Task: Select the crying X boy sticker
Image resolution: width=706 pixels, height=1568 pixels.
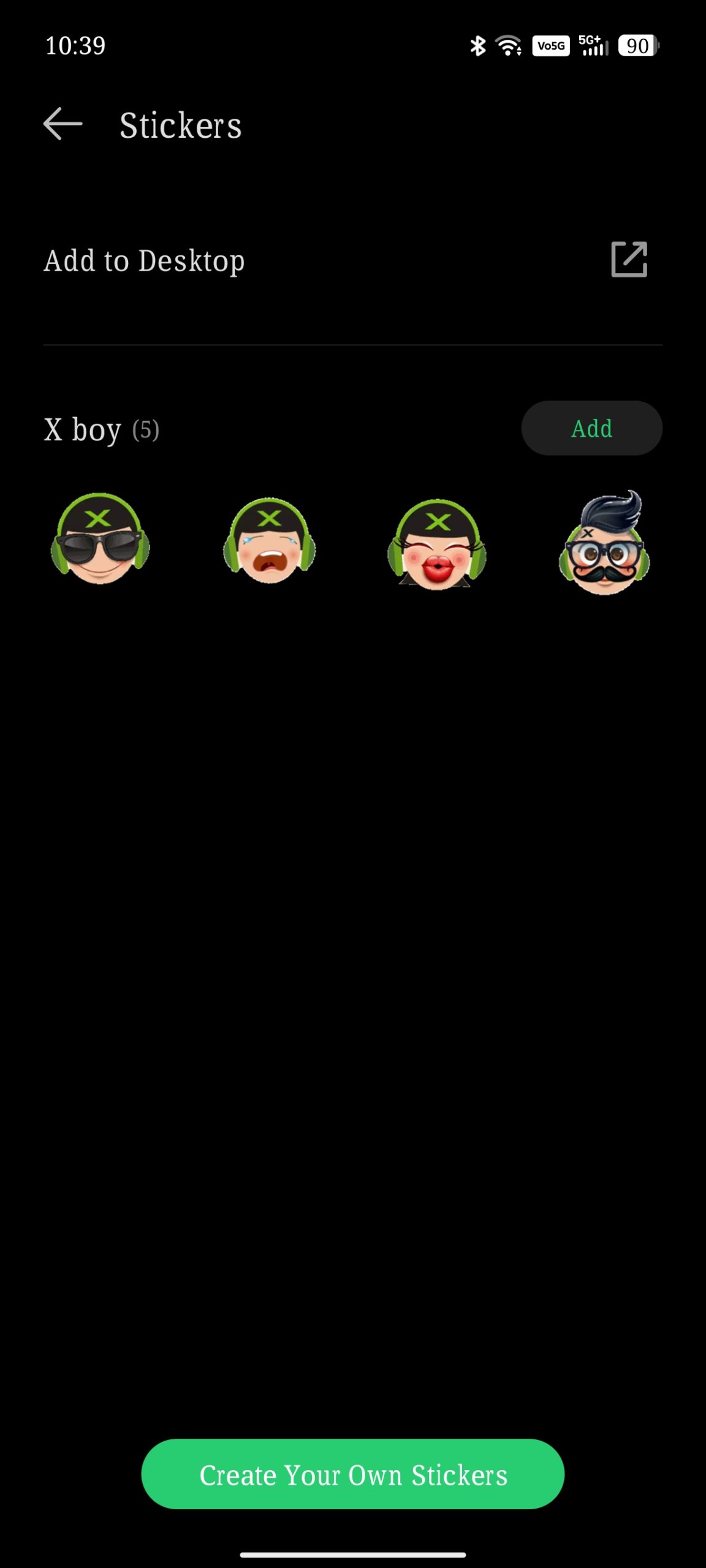Action: 269,541
